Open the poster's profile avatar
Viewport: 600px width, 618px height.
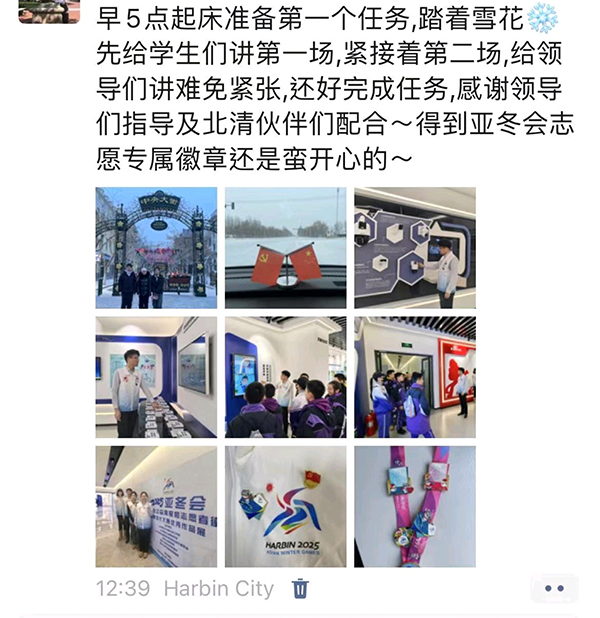click(49, 10)
